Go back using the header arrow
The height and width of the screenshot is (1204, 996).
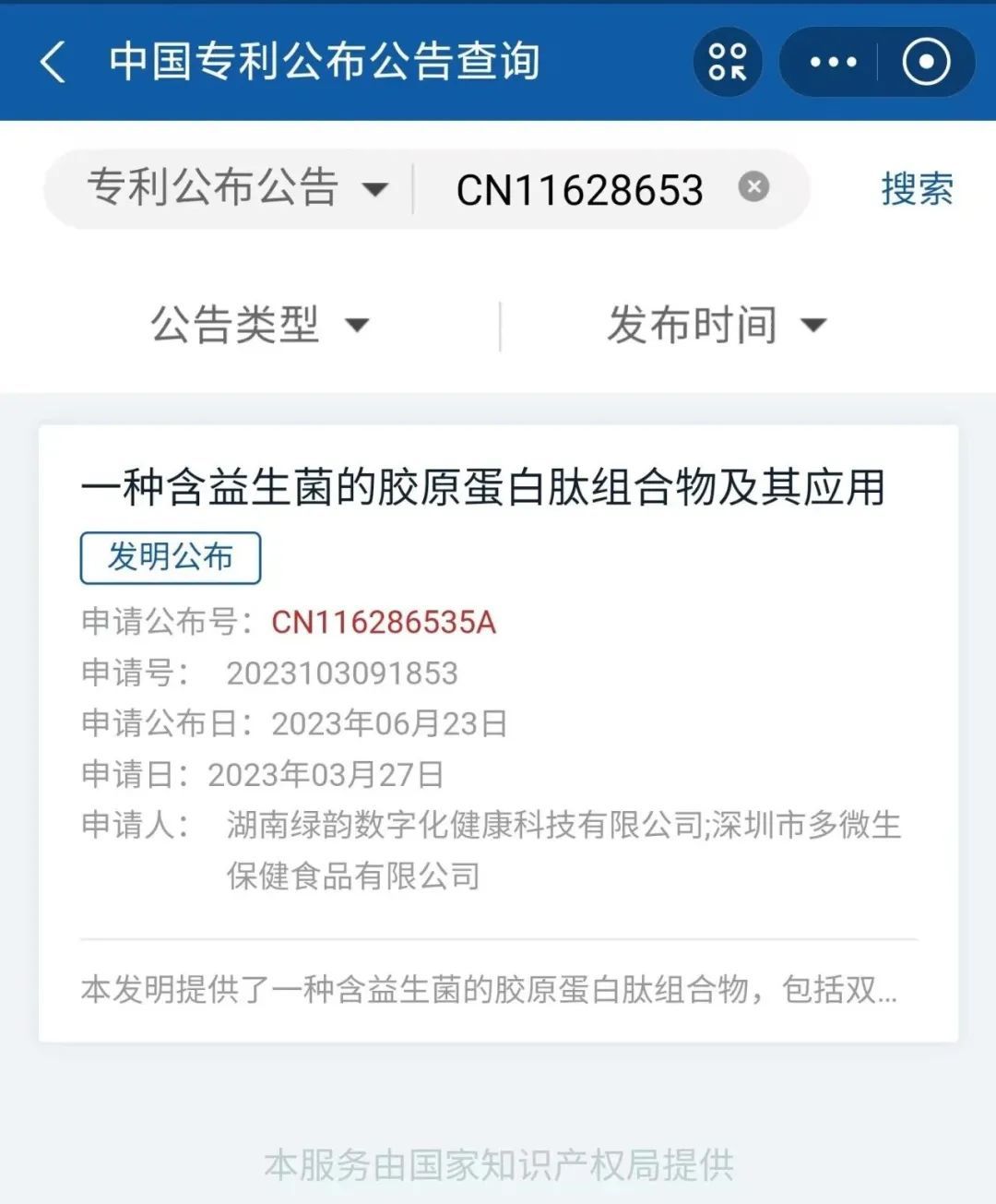pyautogui.click(x=53, y=63)
